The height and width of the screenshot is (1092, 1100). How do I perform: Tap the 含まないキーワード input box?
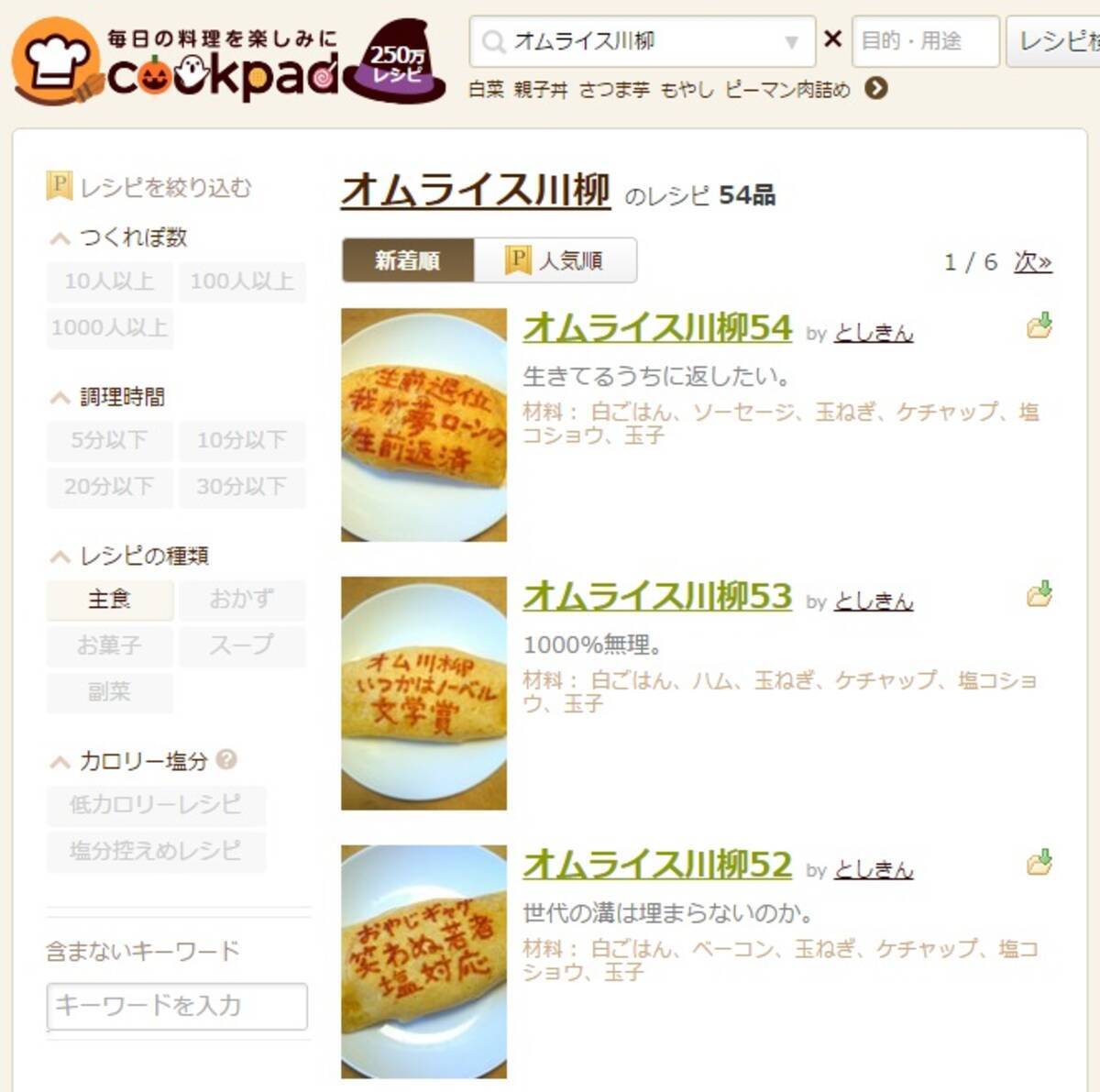pyautogui.click(x=177, y=1006)
